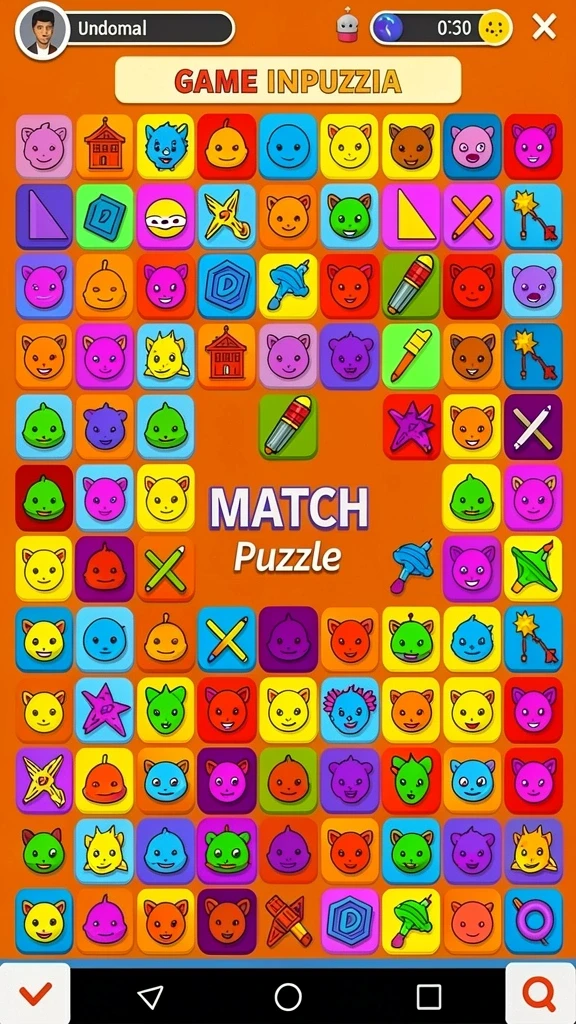Pick the brown cat on purple tile
The width and height of the screenshot is (576, 1024).
(227, 920)
